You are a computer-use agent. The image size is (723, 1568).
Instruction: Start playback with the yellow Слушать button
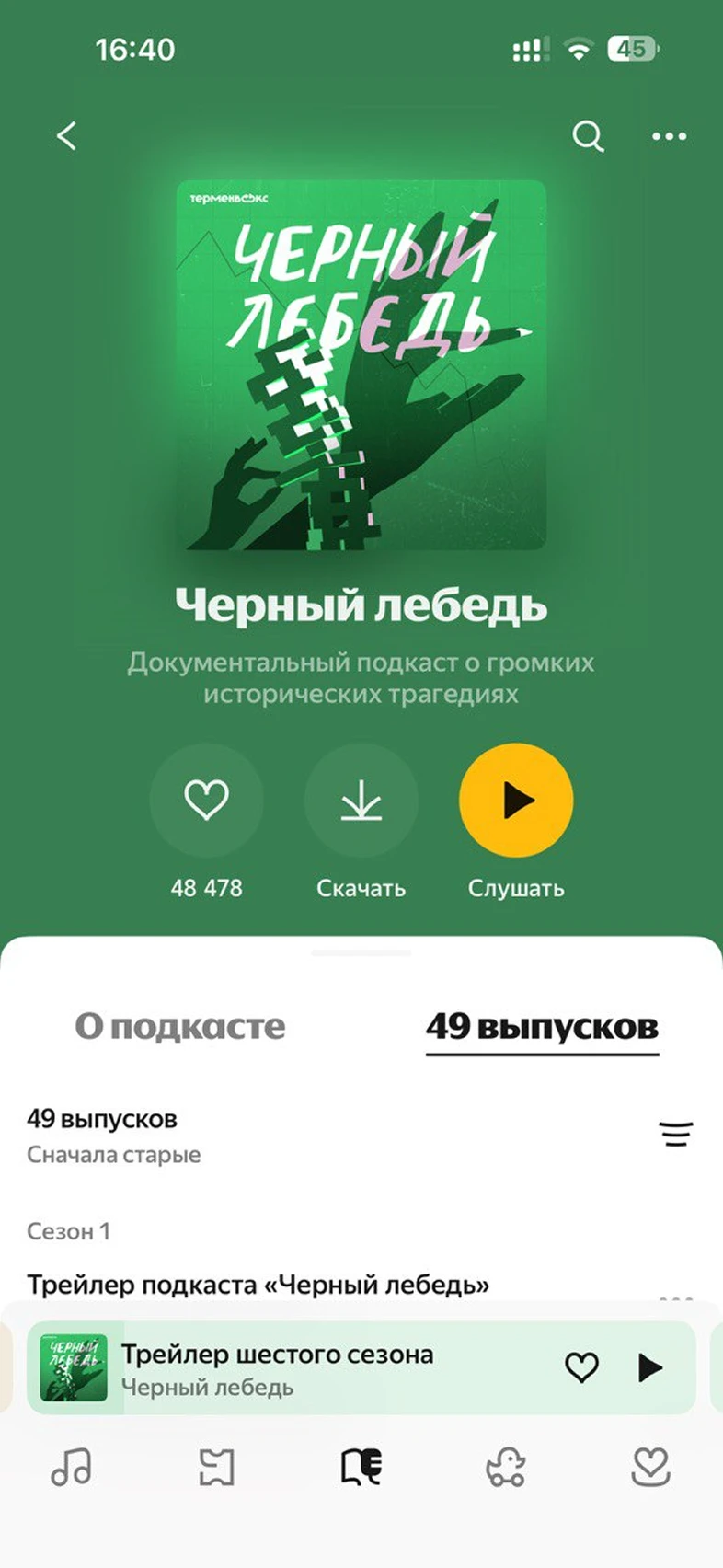[516, 800]
